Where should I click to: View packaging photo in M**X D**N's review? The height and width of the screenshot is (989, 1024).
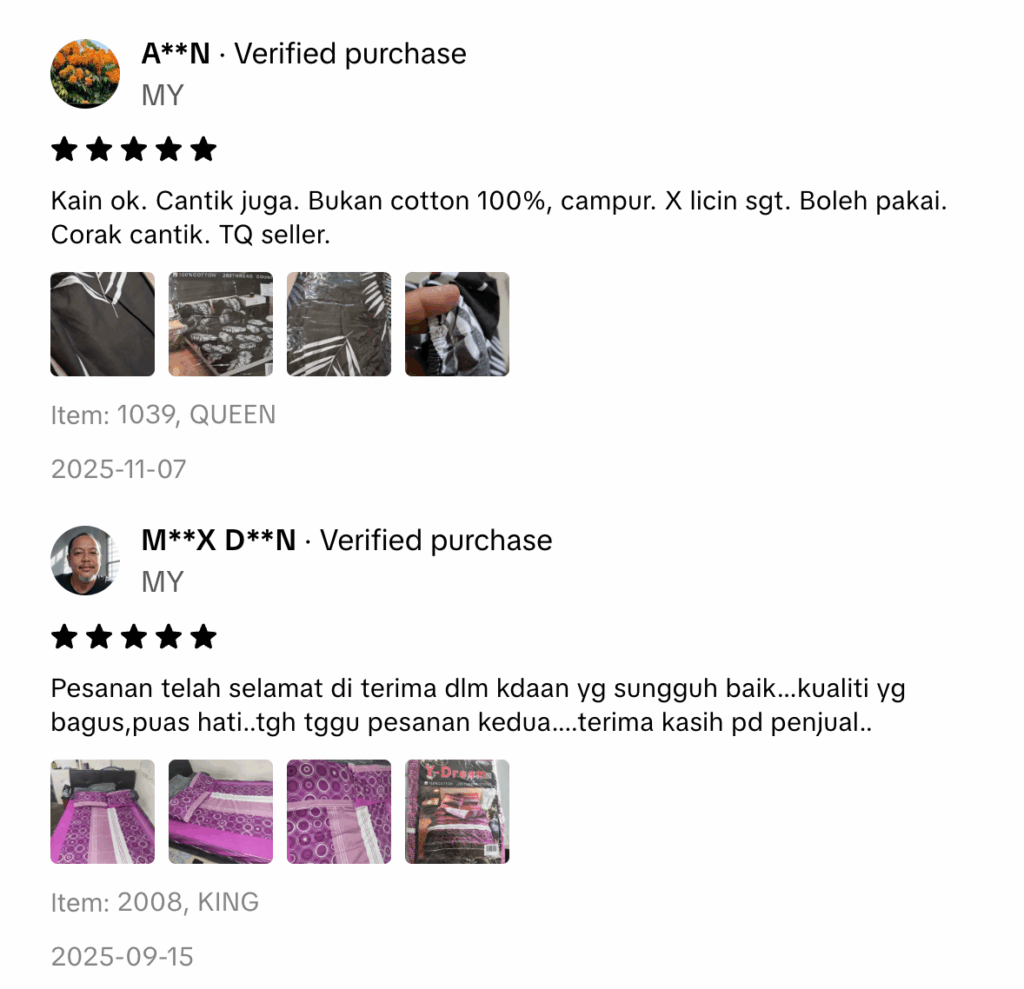(456, 811)
